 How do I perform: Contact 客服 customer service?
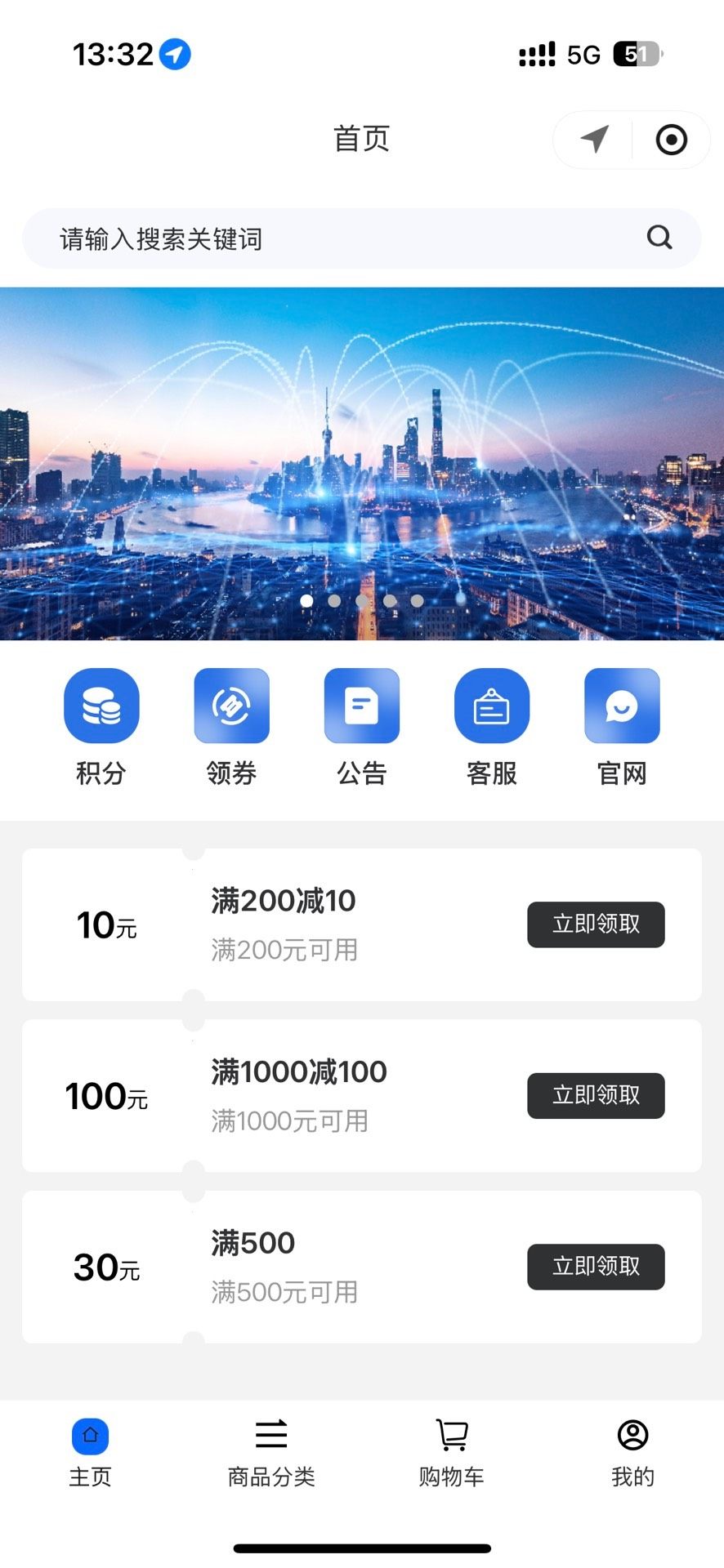(x=492, y=706)
